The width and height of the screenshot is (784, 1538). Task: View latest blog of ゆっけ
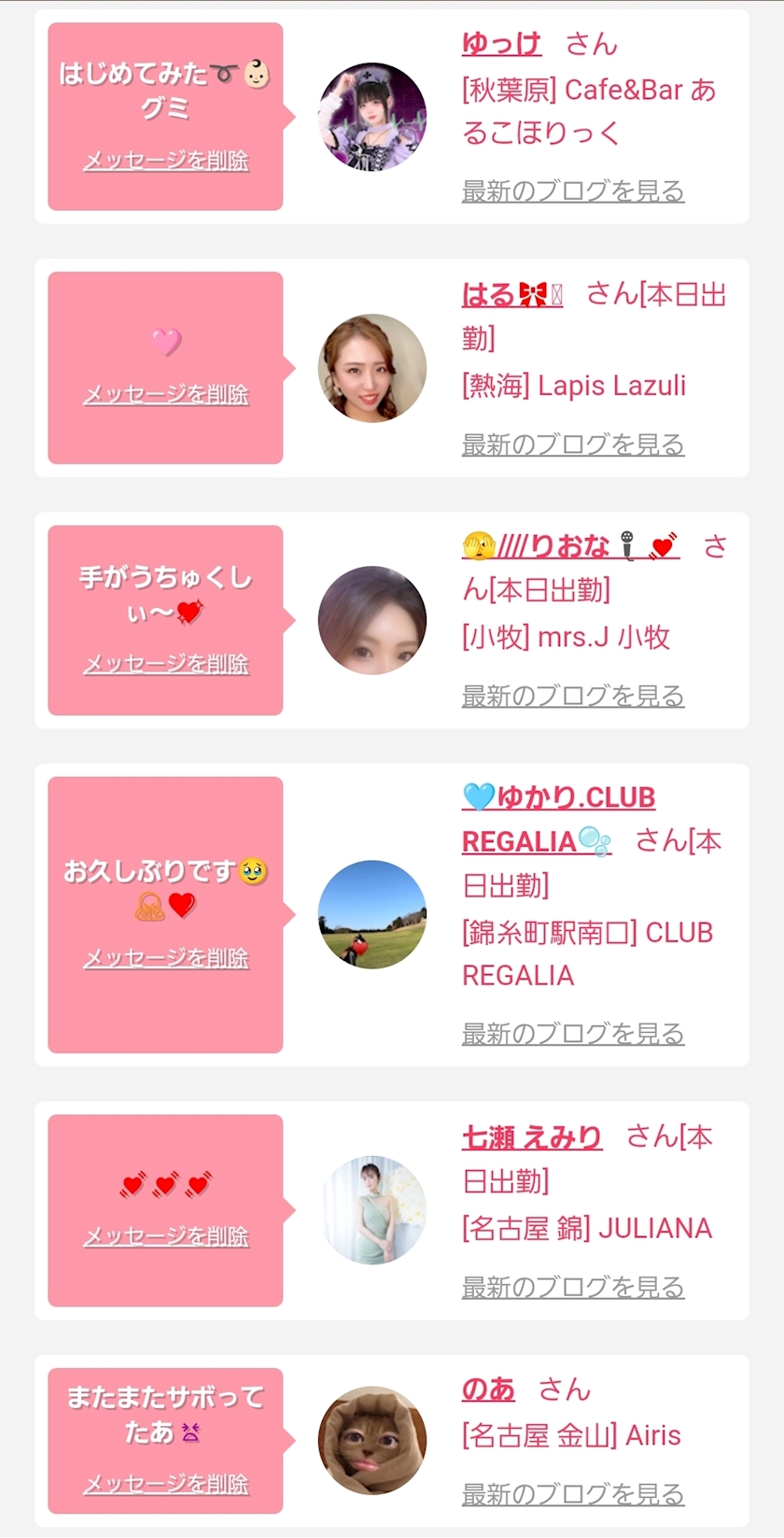pyautogui.click(x=573, y=191)
